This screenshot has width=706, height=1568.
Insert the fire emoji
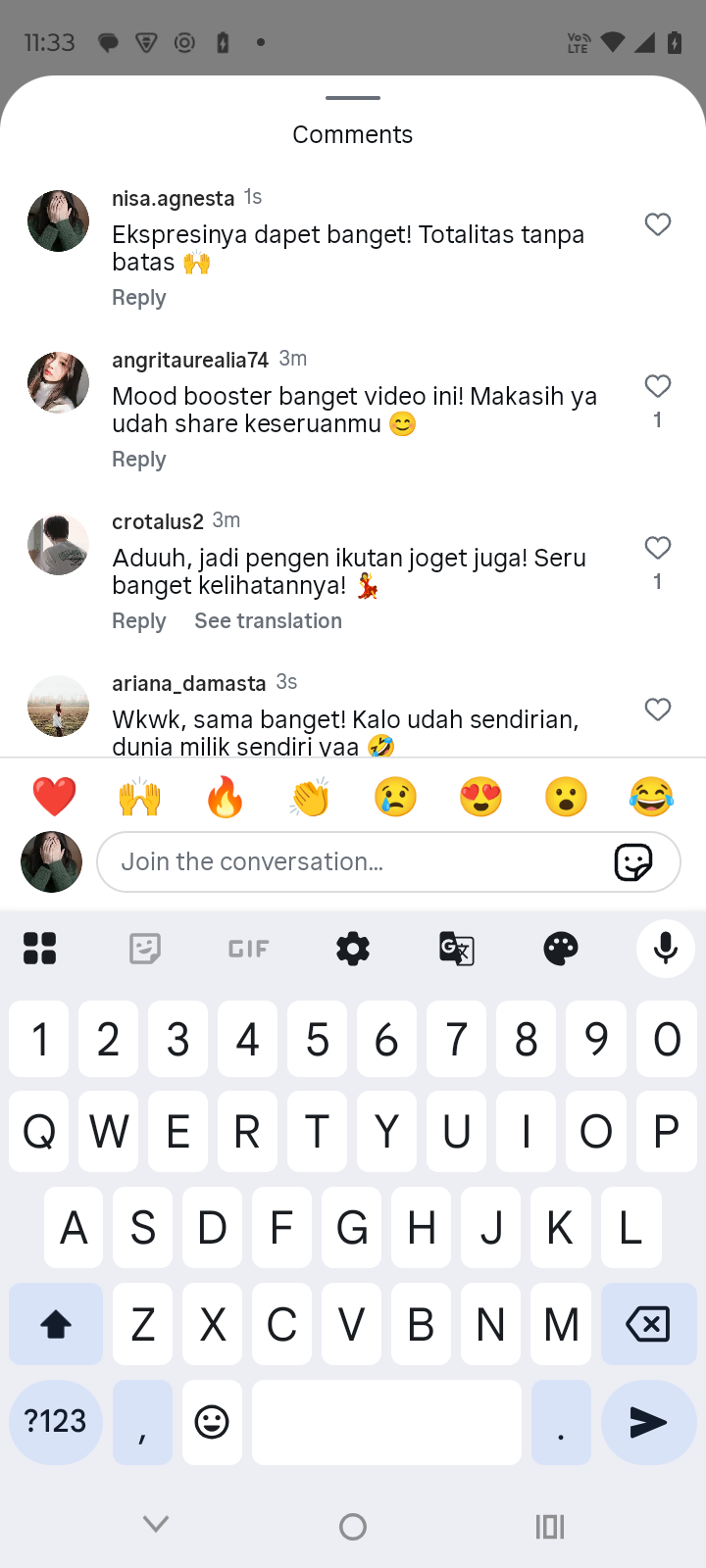[225, 797]
